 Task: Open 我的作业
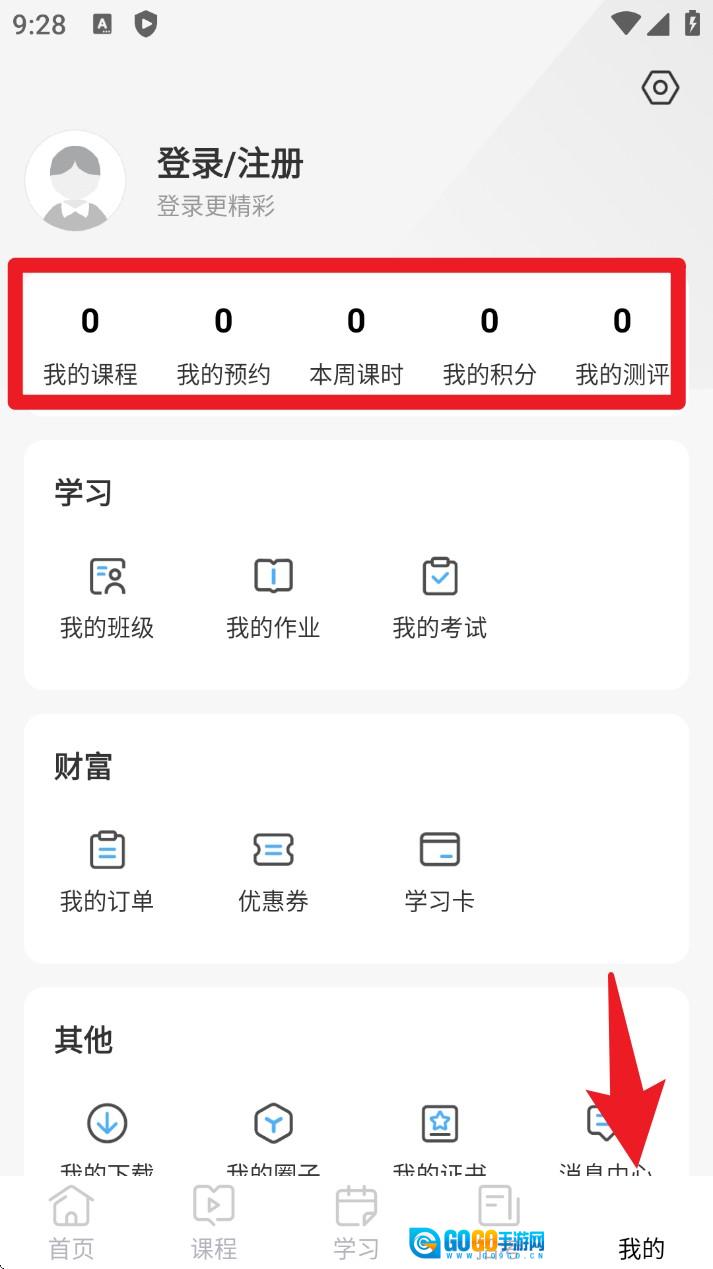(273, 597)
